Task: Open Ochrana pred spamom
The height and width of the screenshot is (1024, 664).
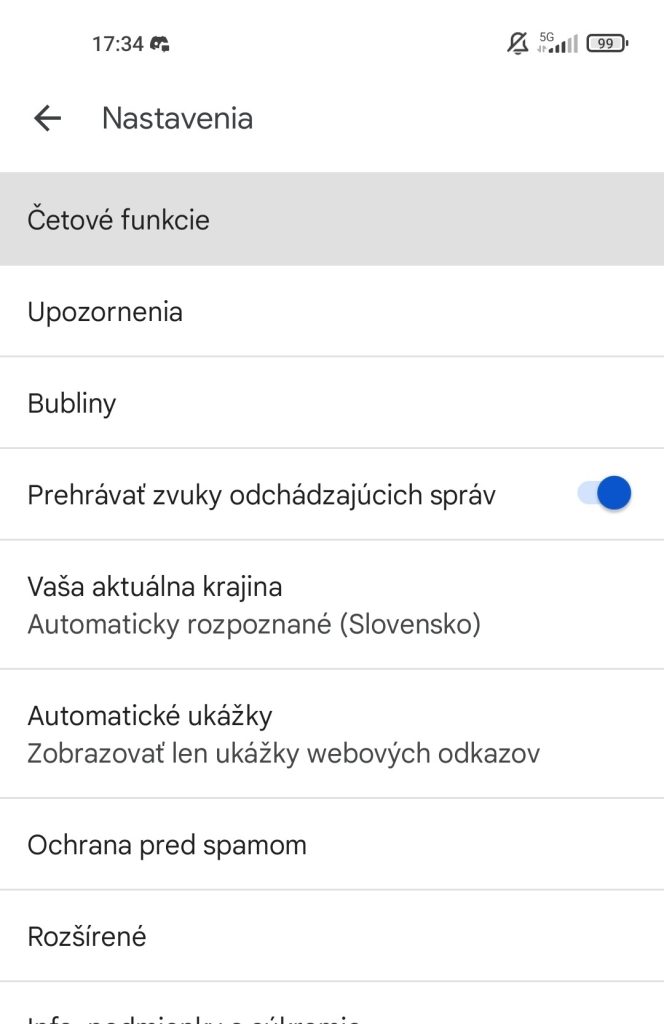Action: pos(330,845)
